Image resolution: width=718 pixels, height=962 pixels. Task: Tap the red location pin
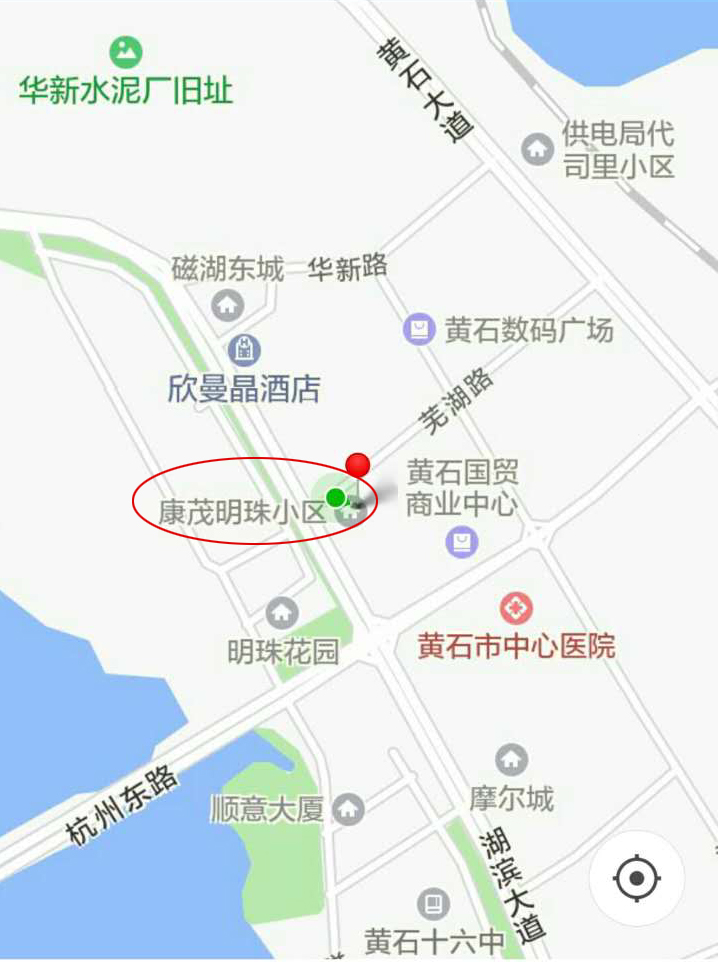pyautogui.click(x=358, y=466)
